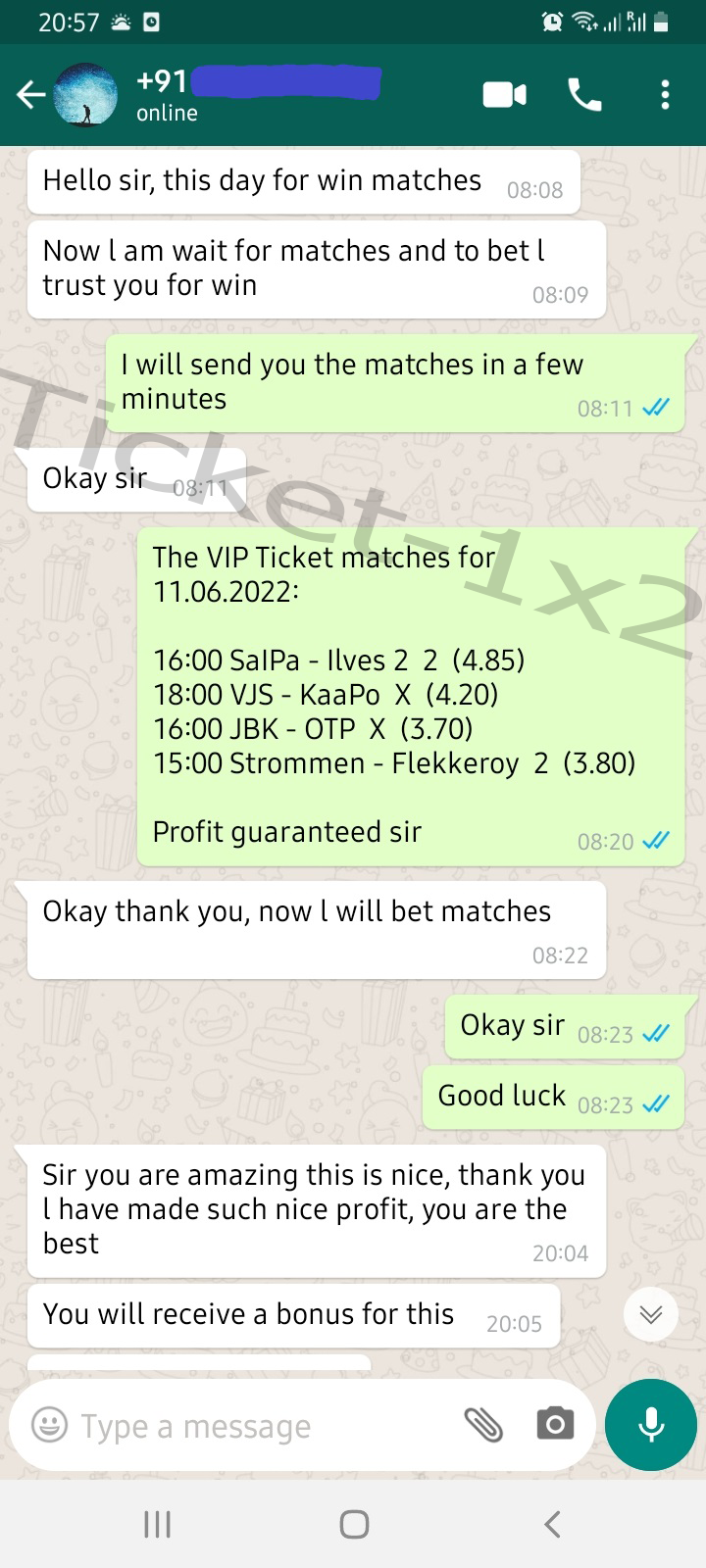706x1568 pixels.
Task: Focus the Type a message field
Action: [x=265, y=1426]
